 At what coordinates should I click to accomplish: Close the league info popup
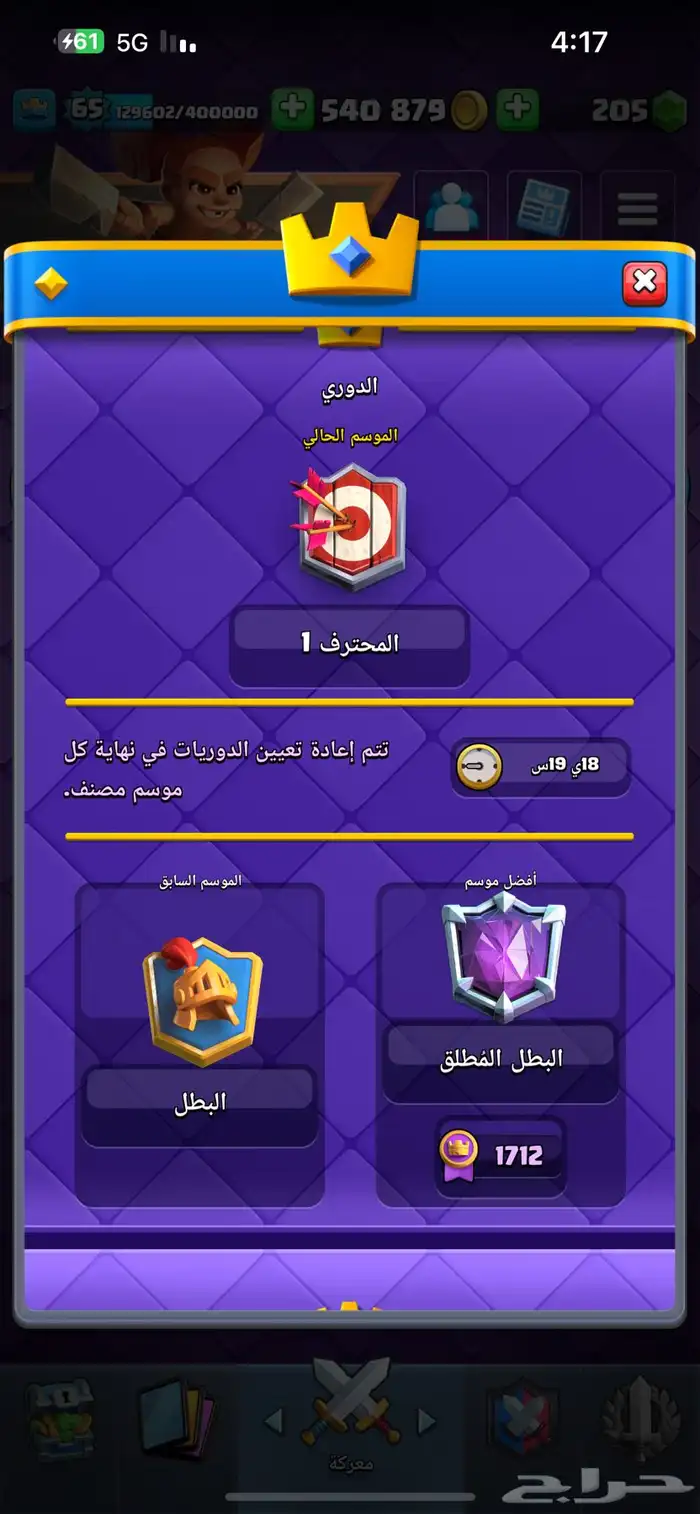click(x=645, y=284)
